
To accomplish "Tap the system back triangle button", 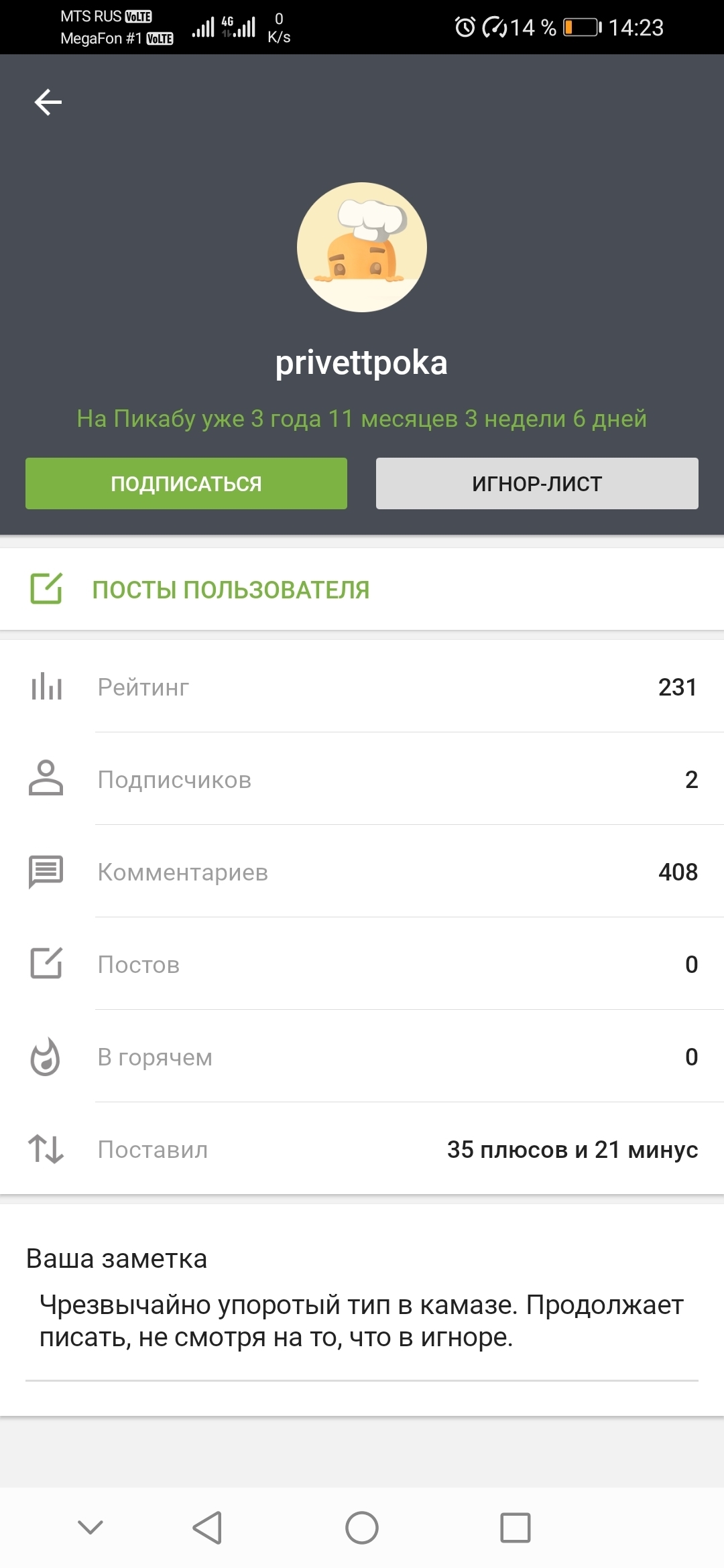I will (x=207, y=1528).
